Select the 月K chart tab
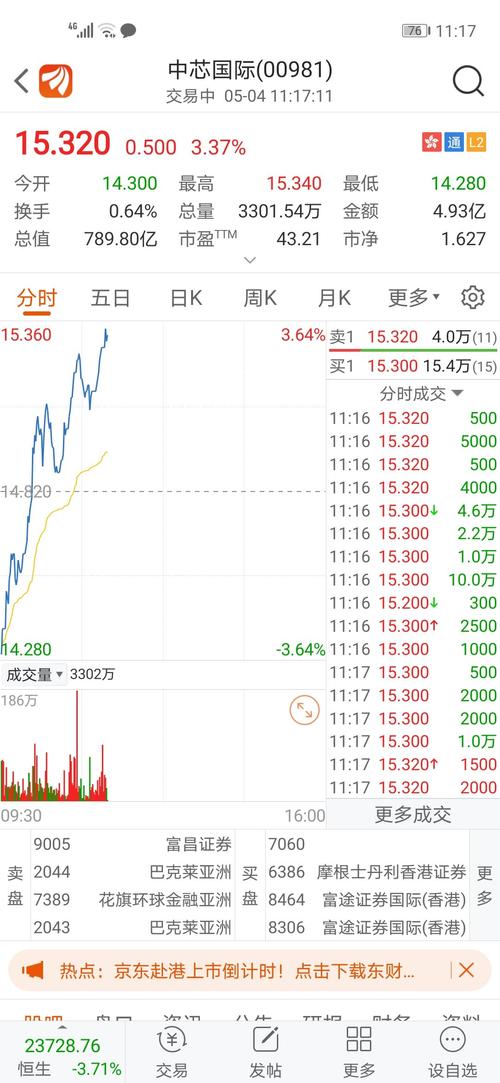The image size is (500, 1083). pos(334,298)
